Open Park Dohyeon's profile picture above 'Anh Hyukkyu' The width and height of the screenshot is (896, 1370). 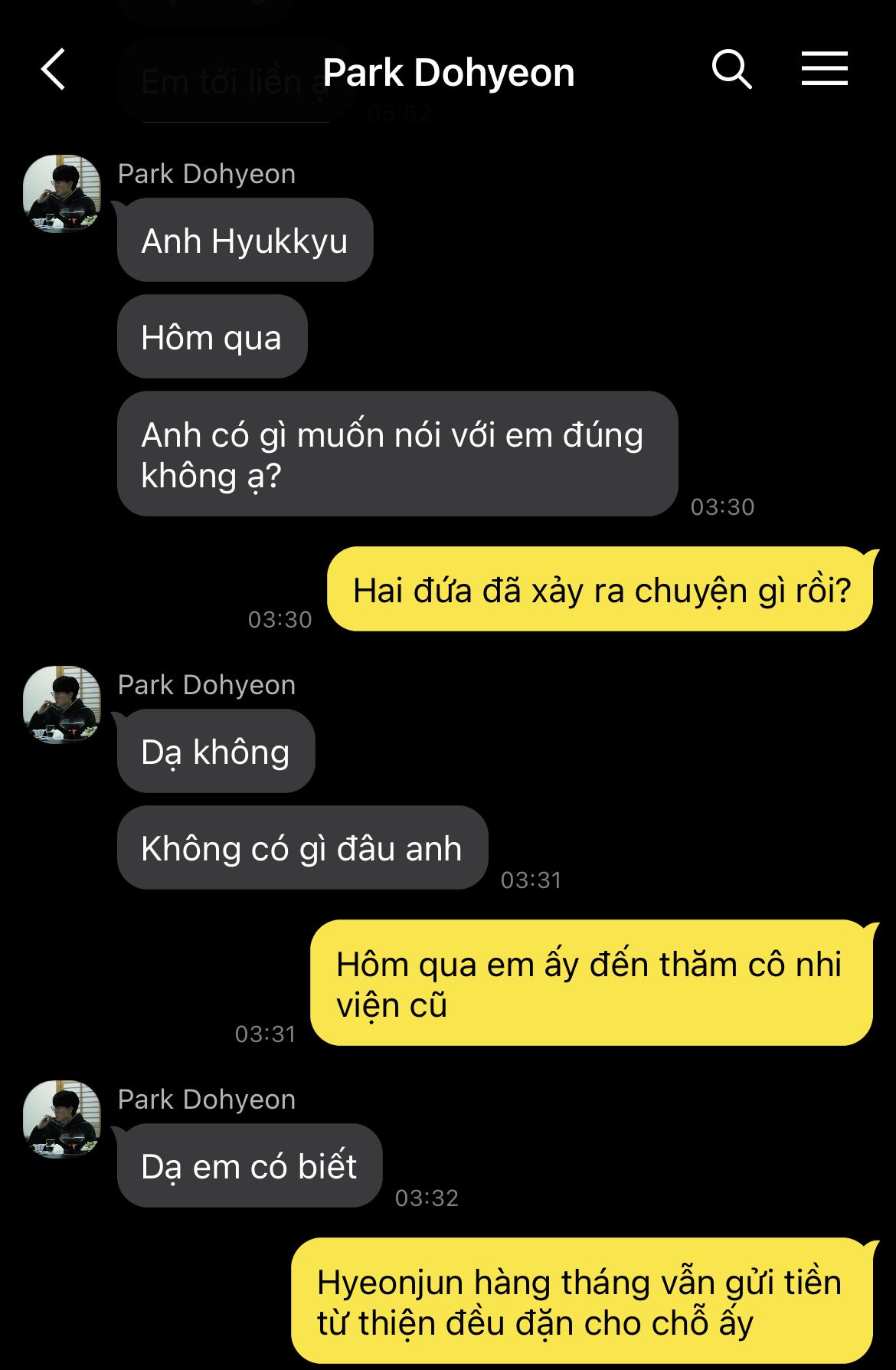coord(62,194)
